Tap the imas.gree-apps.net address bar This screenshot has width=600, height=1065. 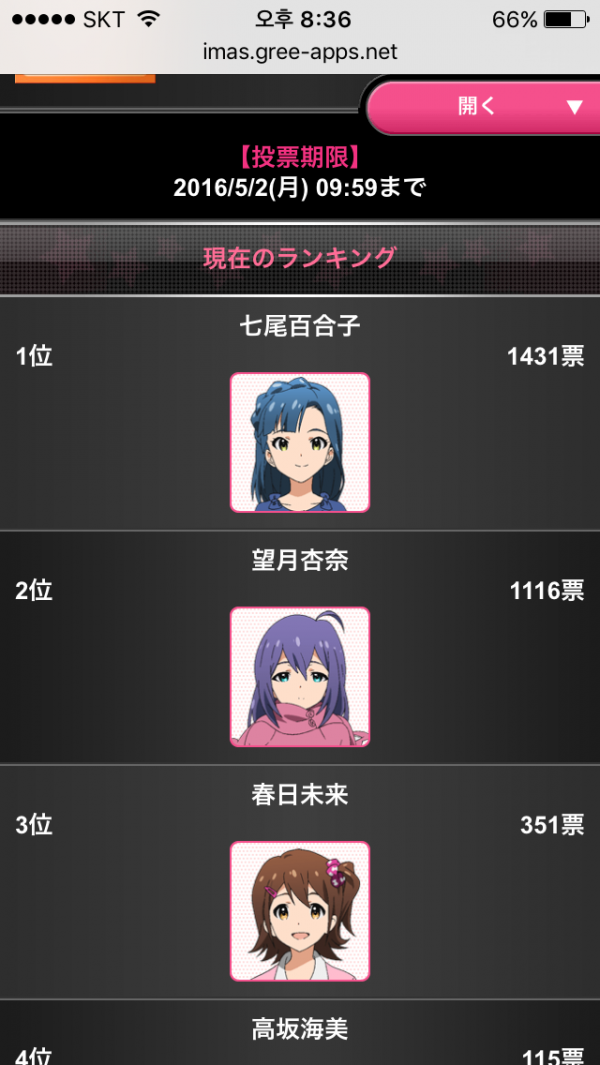[x=300, y=52]
